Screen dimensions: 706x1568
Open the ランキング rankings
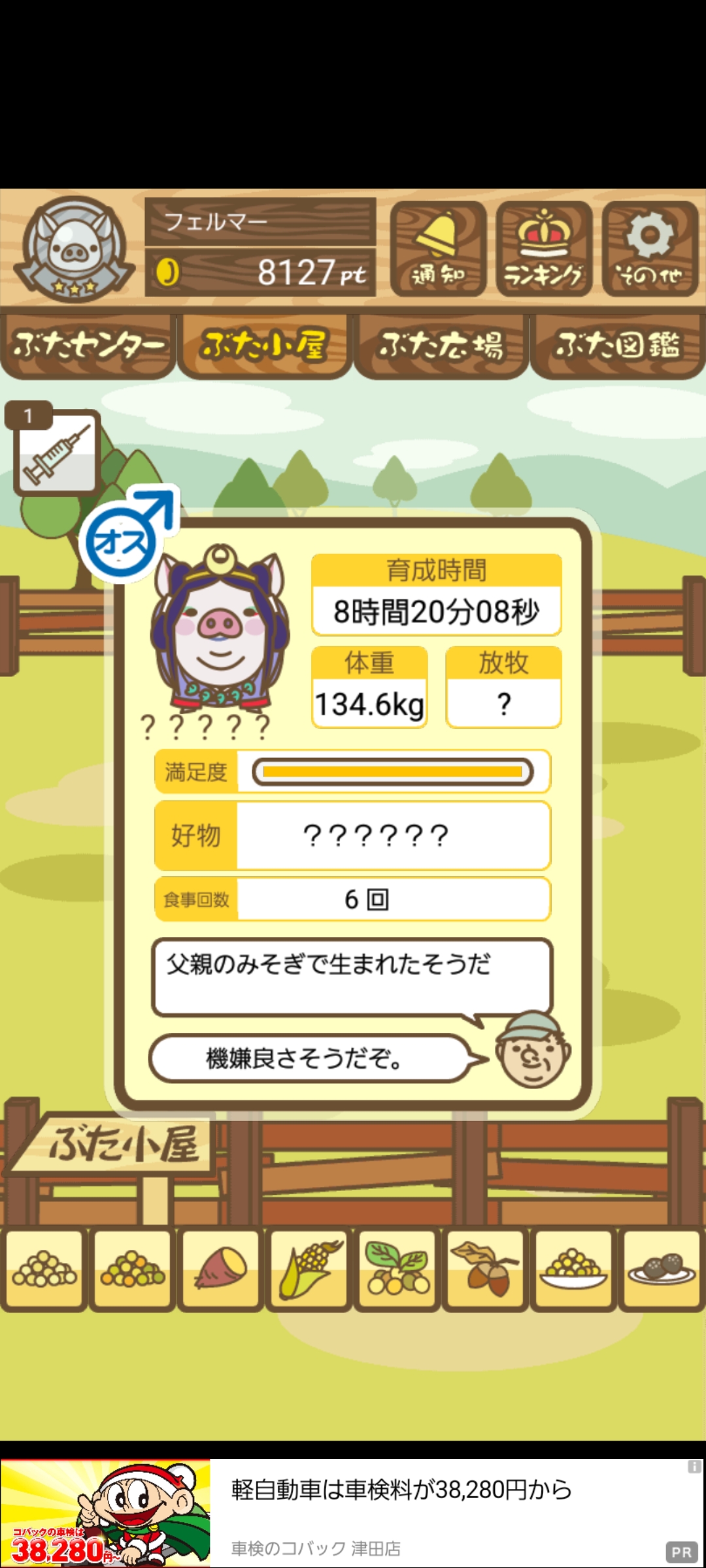544,248
